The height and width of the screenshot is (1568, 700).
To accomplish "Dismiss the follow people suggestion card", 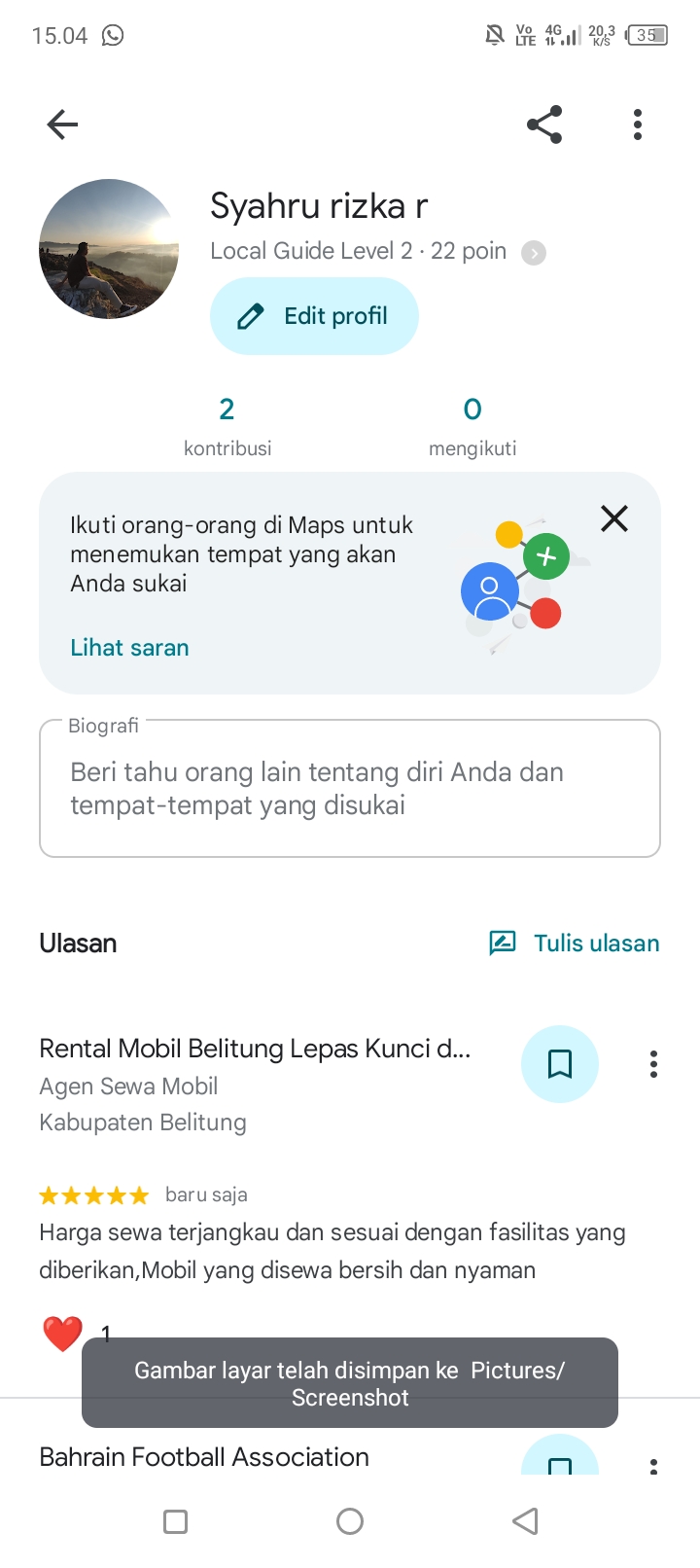I will click(614, 518).
